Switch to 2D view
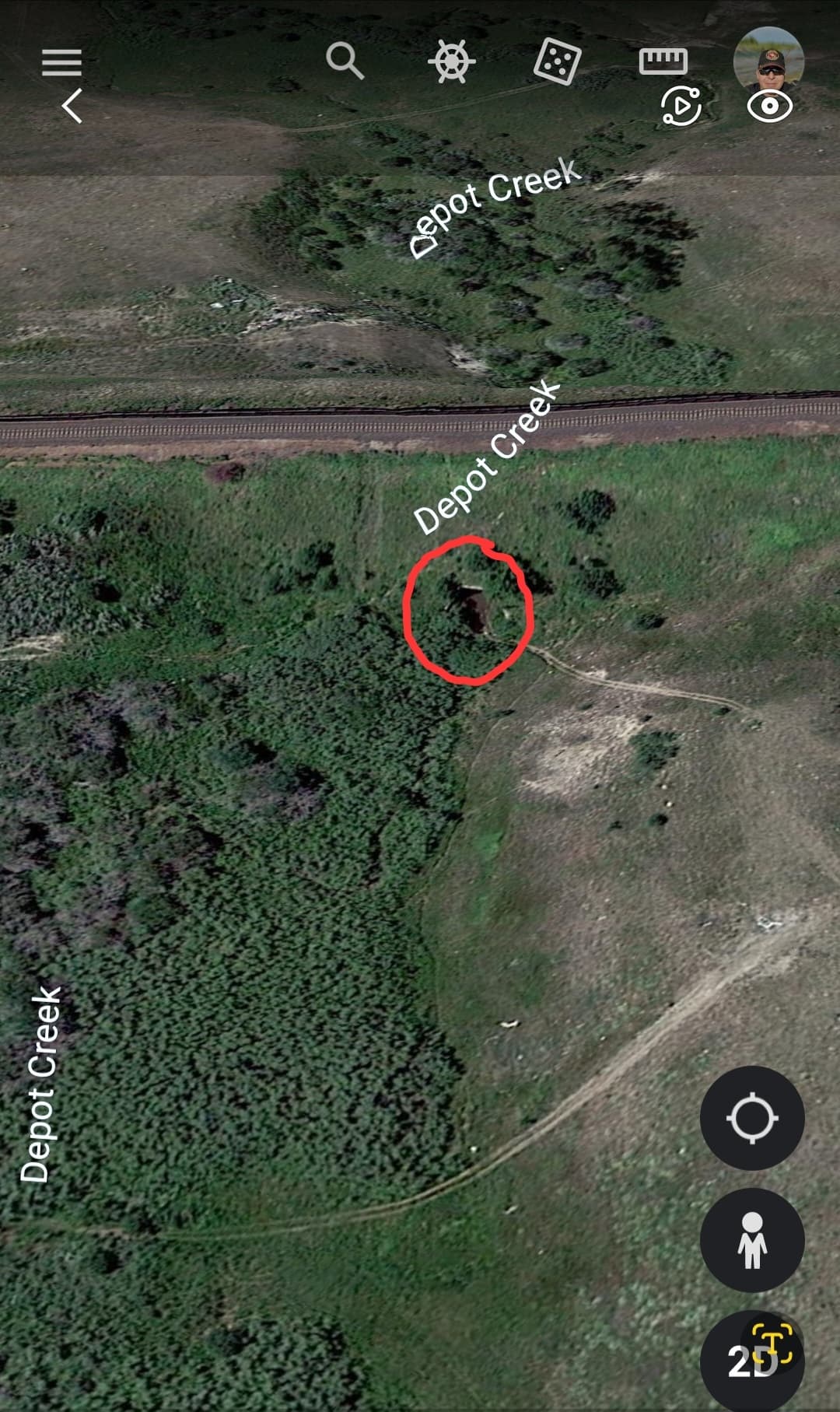The width and height of the screenshot is (840, 1412). [751, 1360]
